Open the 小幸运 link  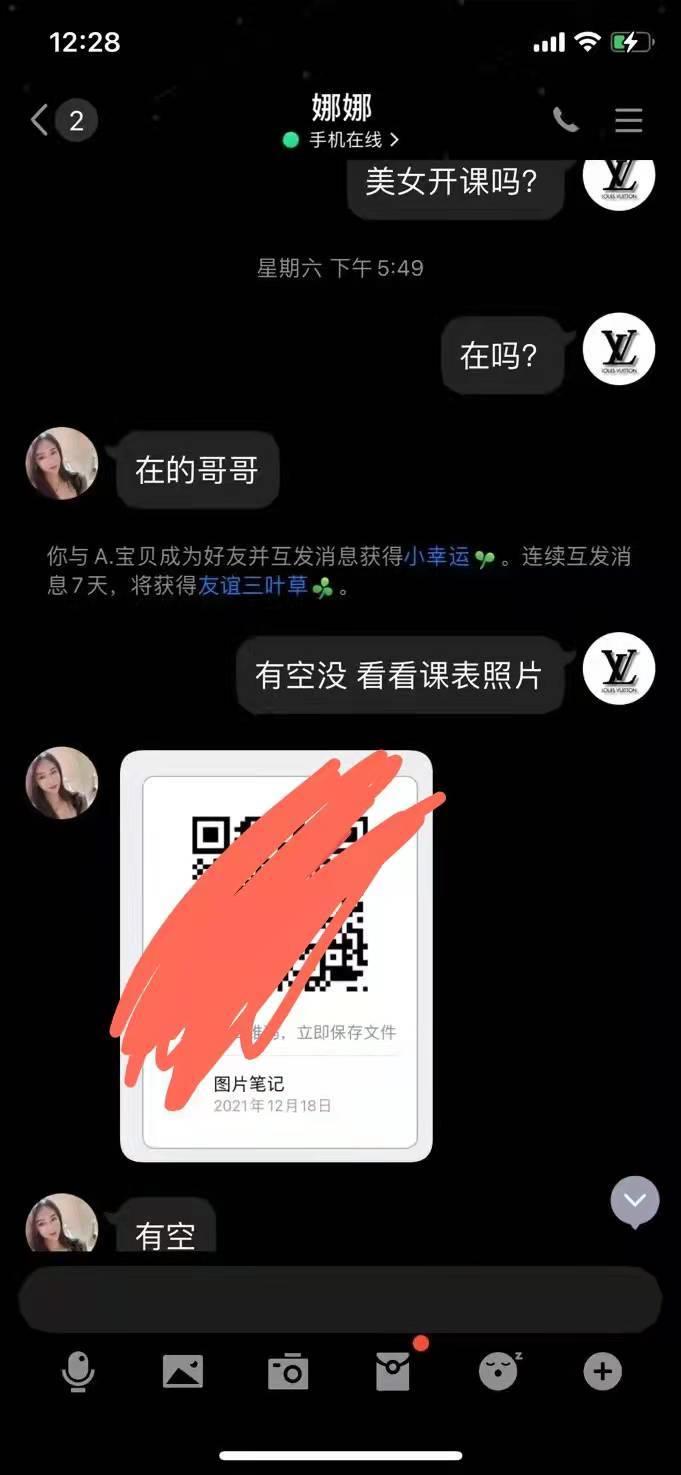[x=437, y=557]
